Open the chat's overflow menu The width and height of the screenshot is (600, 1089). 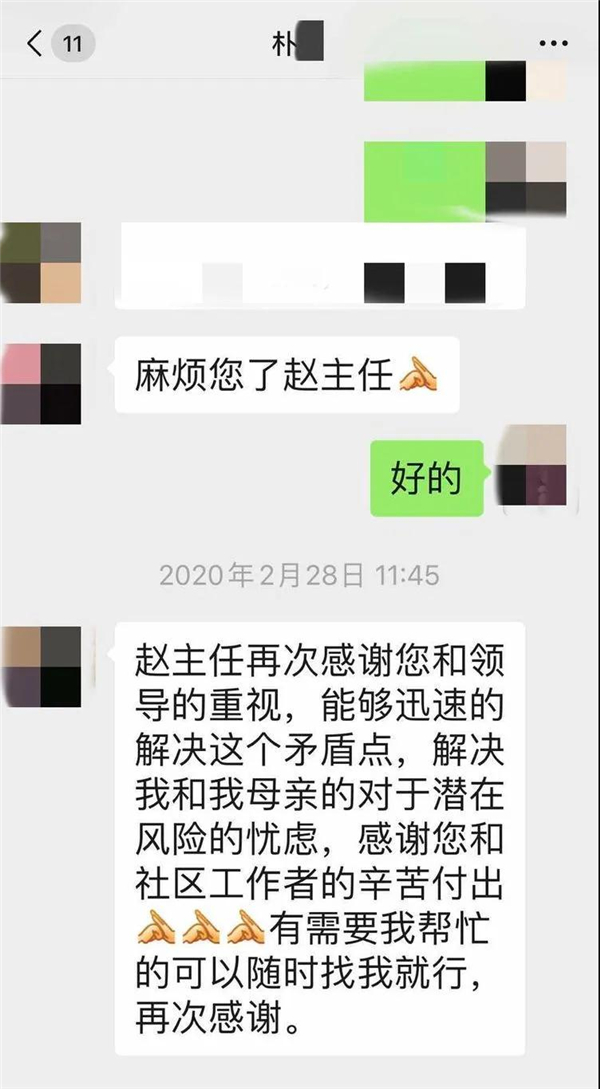tap(553, 44)
